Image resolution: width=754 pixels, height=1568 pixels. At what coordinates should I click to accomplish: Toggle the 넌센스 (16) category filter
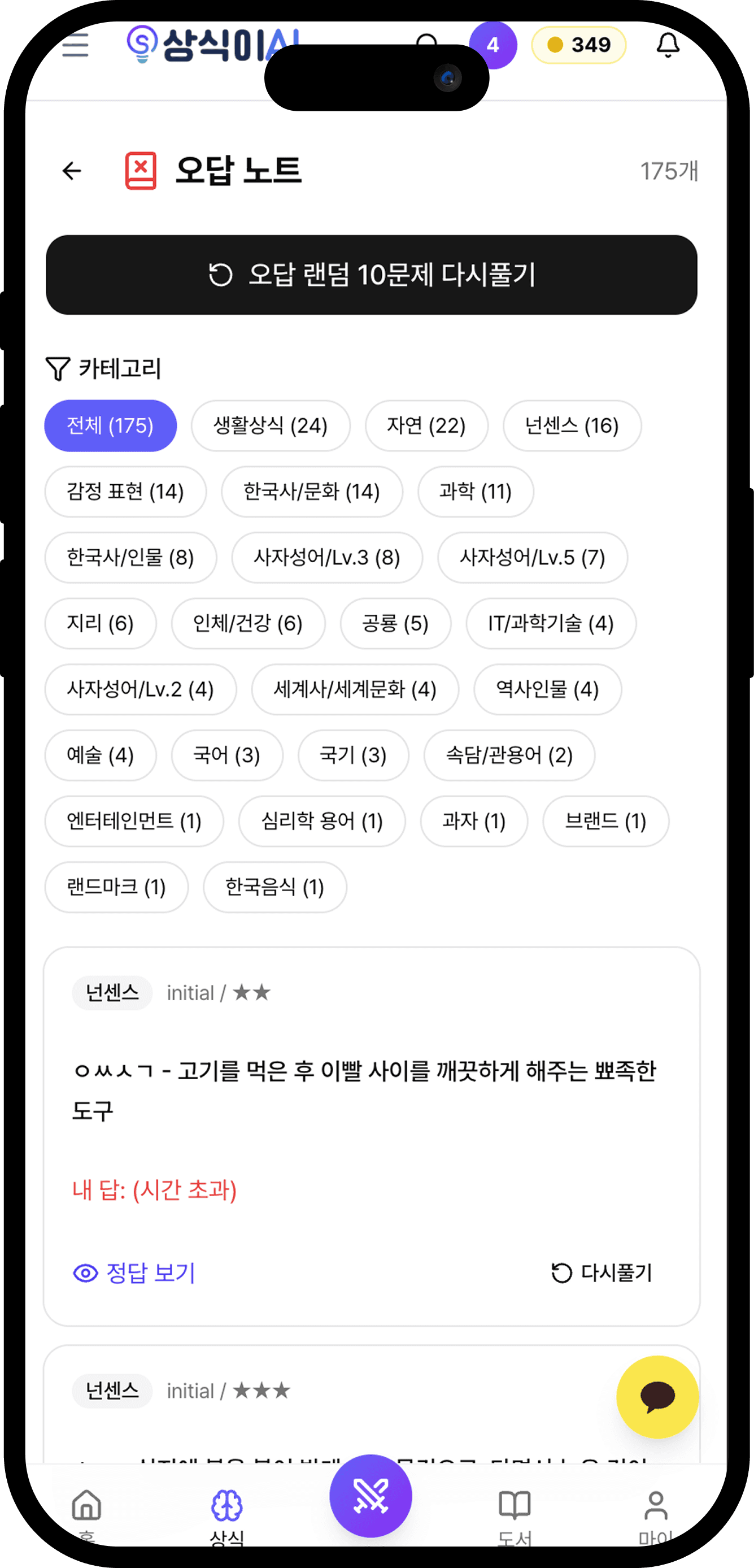571,426
